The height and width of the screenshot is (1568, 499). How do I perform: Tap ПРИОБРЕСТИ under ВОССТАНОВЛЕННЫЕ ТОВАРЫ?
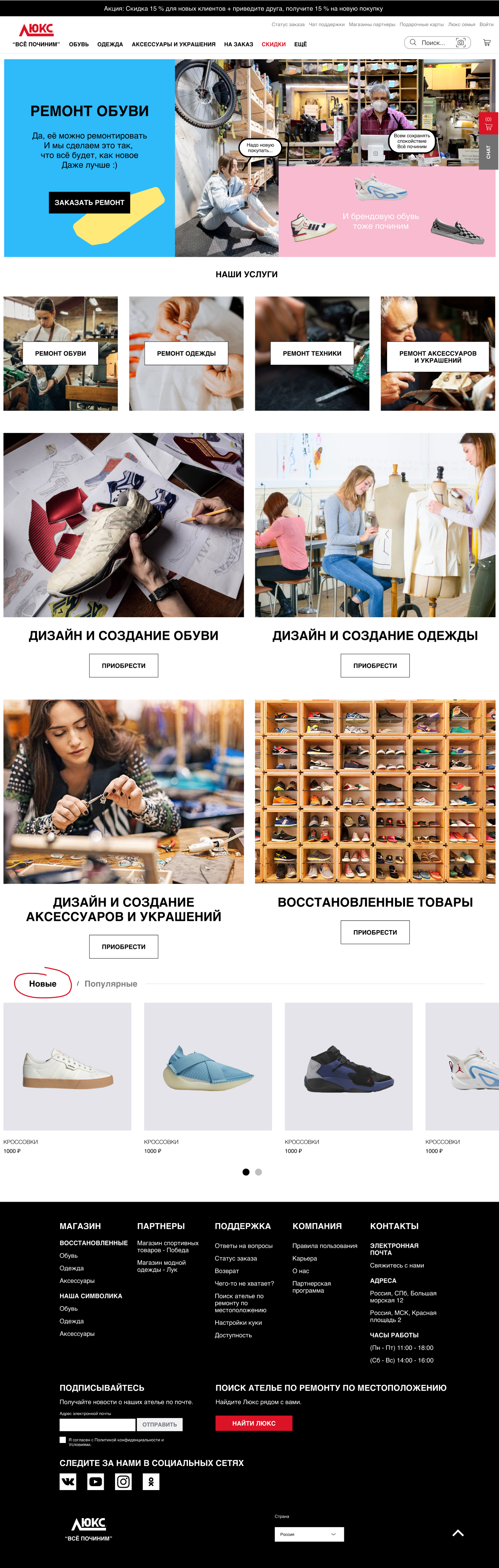pyautogui.click(x=375, y=932)
